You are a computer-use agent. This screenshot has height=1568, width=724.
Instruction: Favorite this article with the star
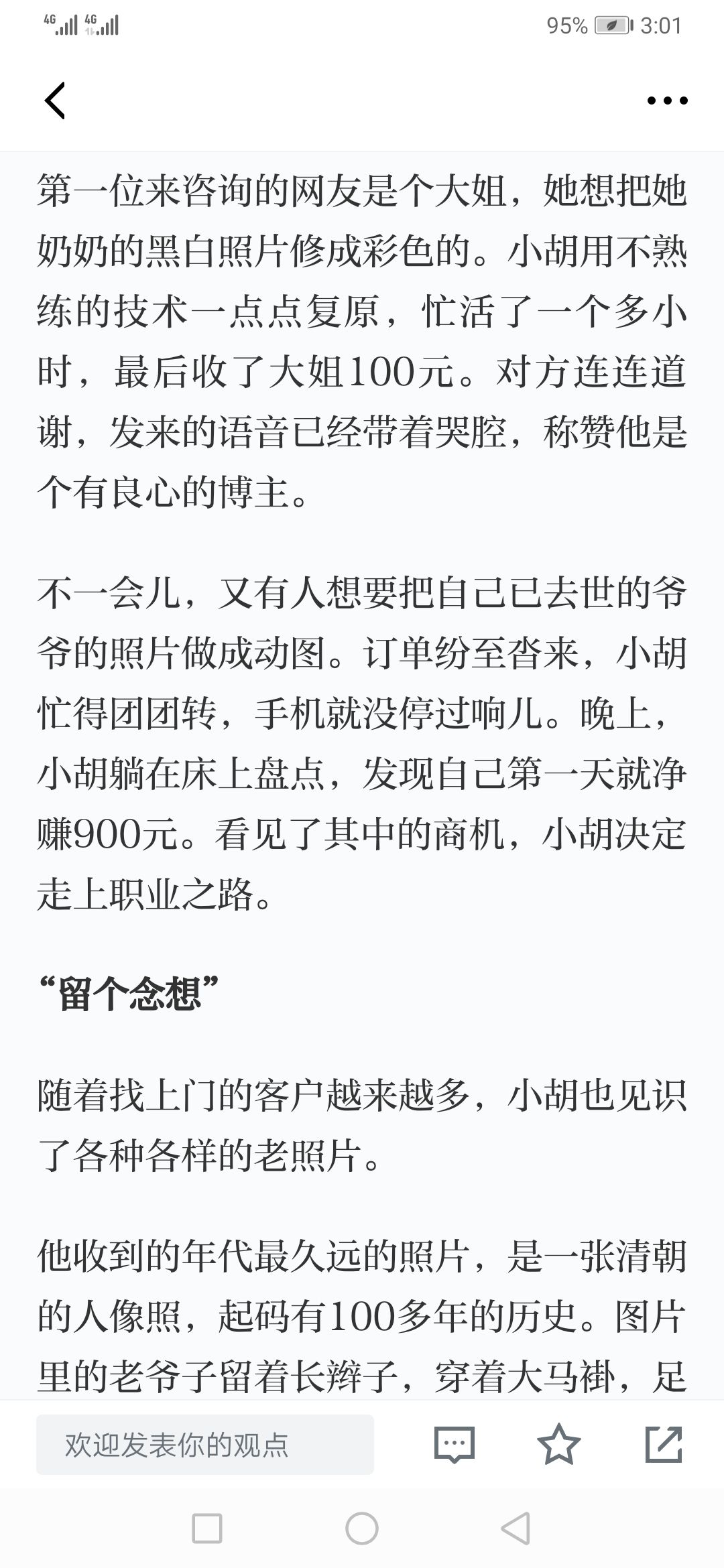click(x=559, y=1444)
